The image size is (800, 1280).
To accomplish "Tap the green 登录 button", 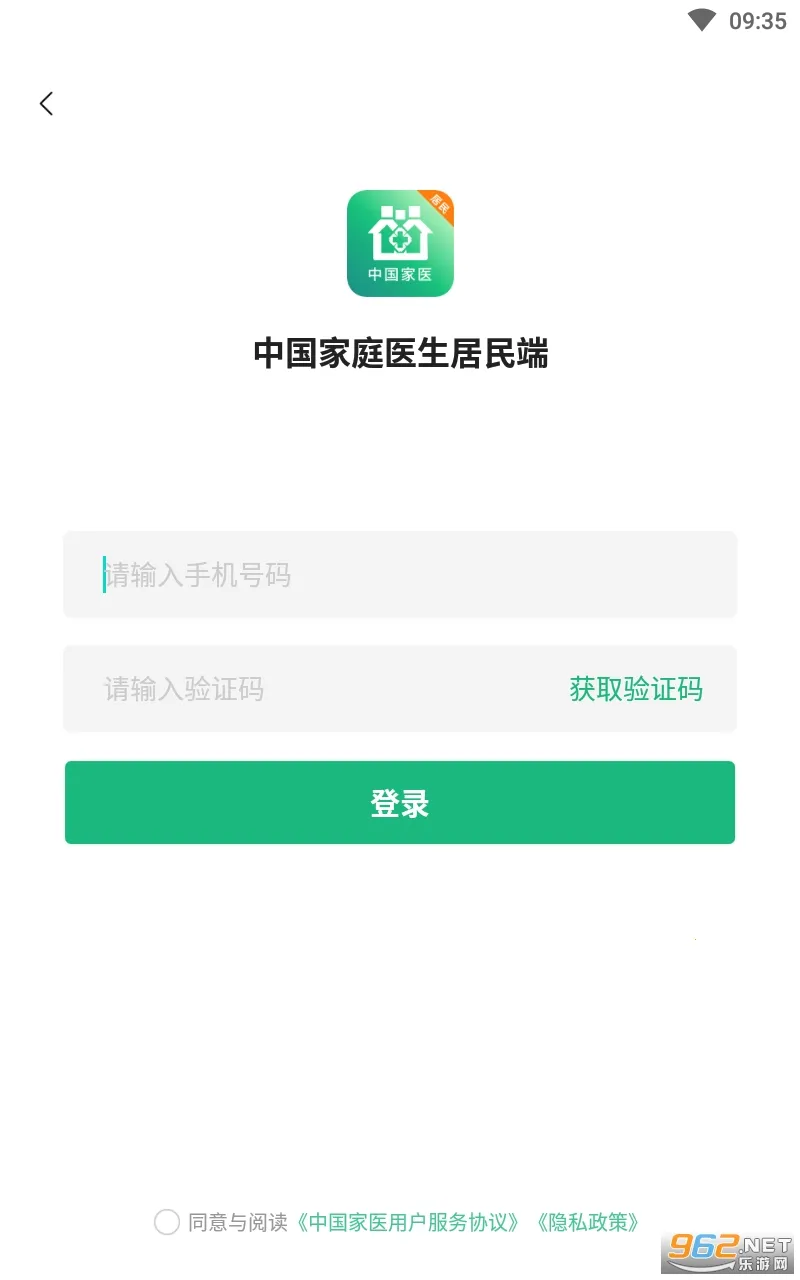I will (x=400, y=802).
